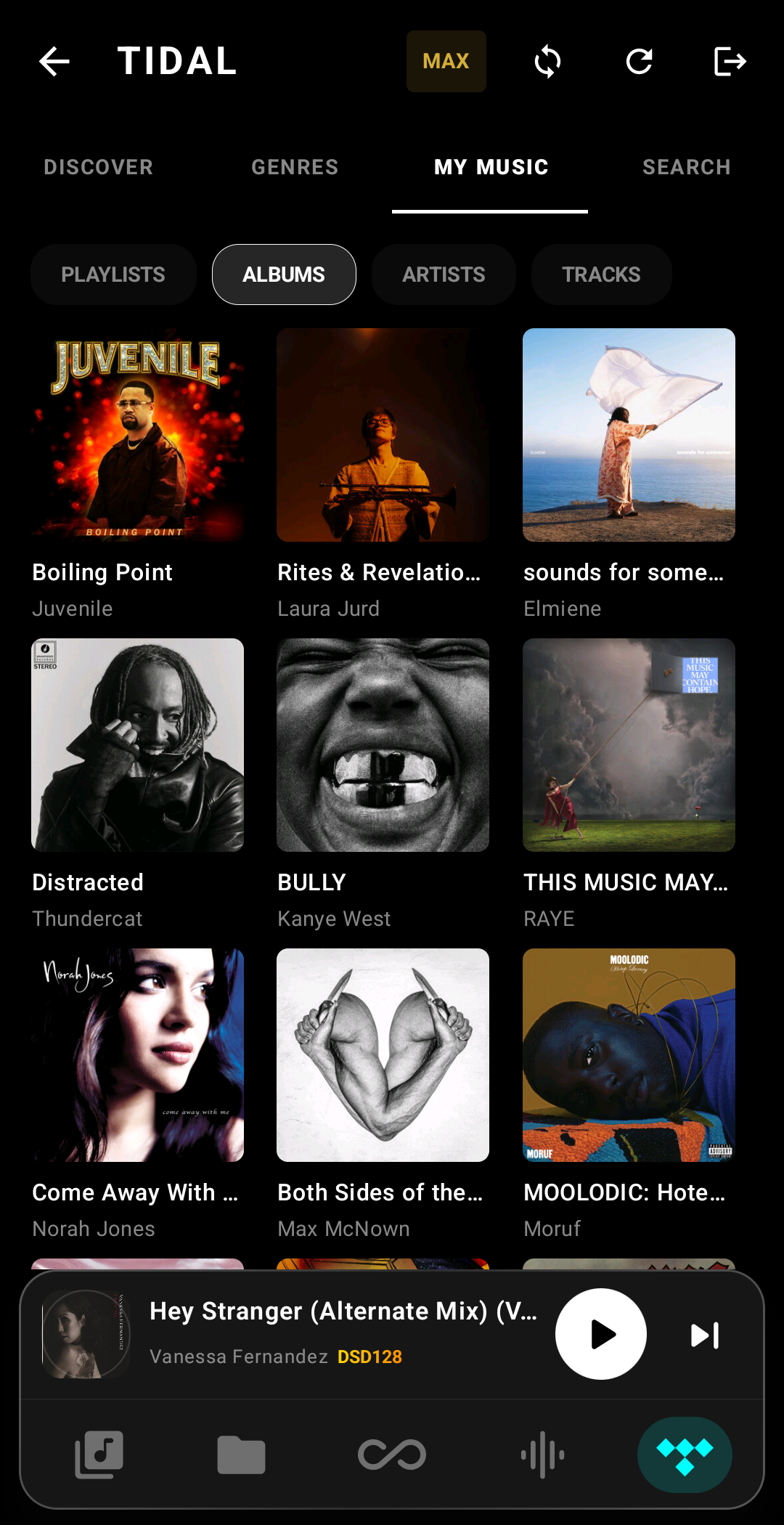Log out using the sign-out icon
Viewport: 784px width, 1525px height.
[x=730, y=62]
